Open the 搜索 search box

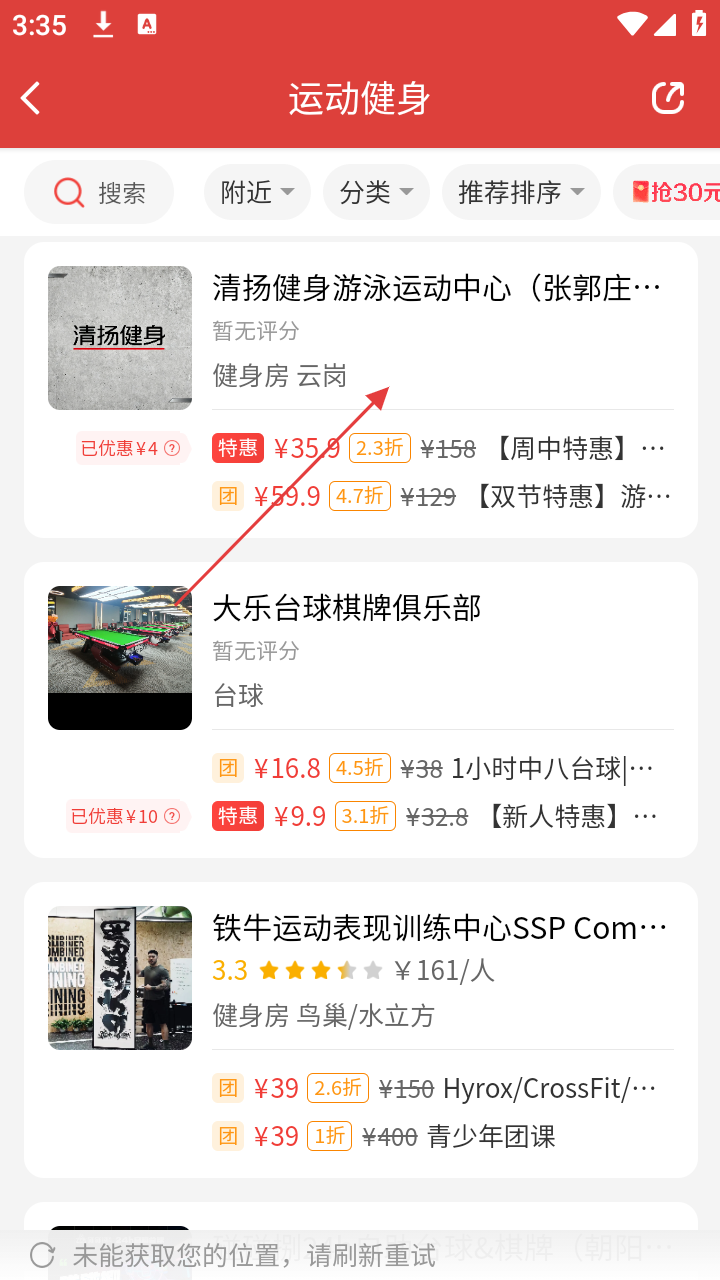(99, 192)
